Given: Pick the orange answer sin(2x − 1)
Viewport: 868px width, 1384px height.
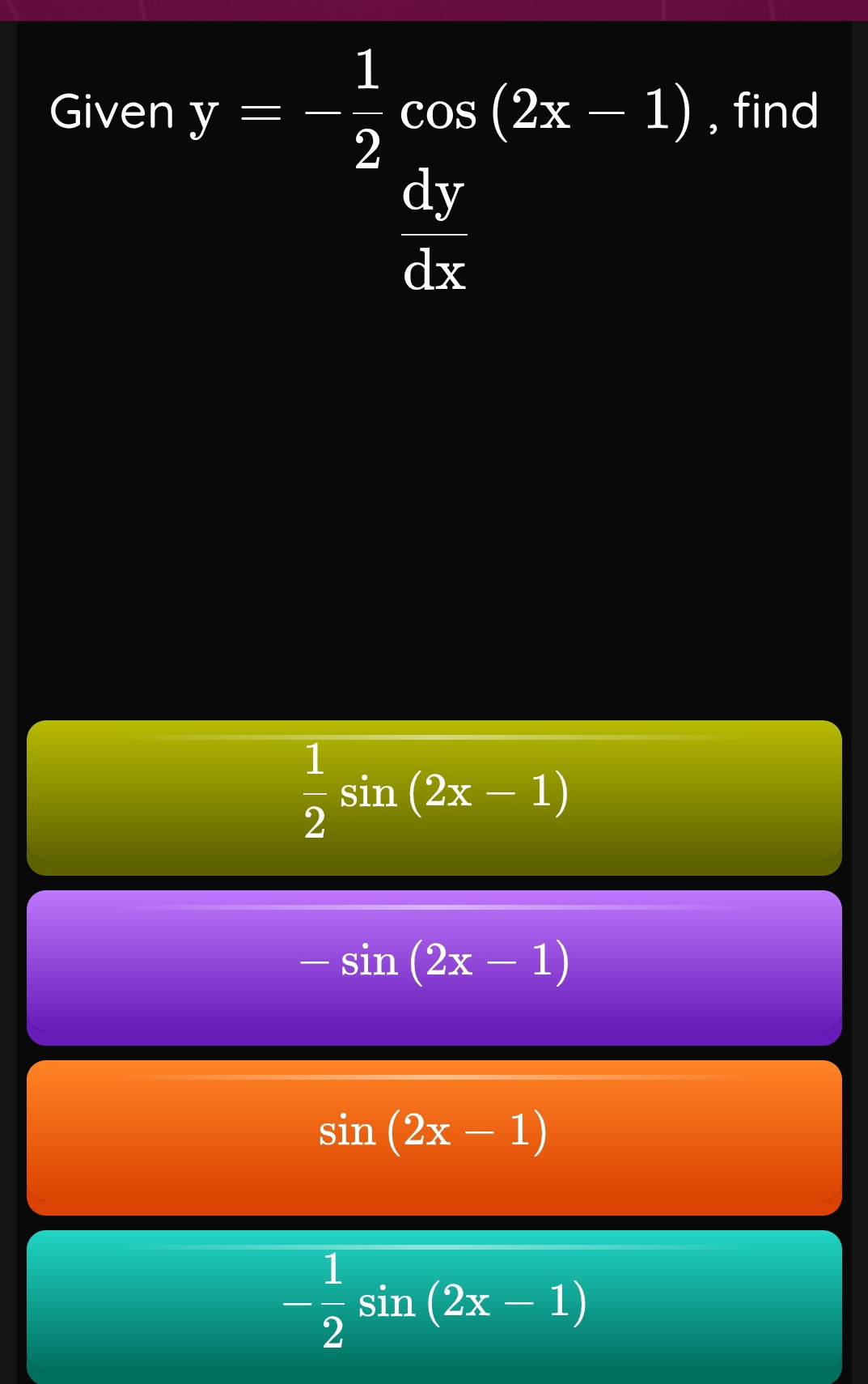Looking at the screenshot, I should (x=434, y=1136).
